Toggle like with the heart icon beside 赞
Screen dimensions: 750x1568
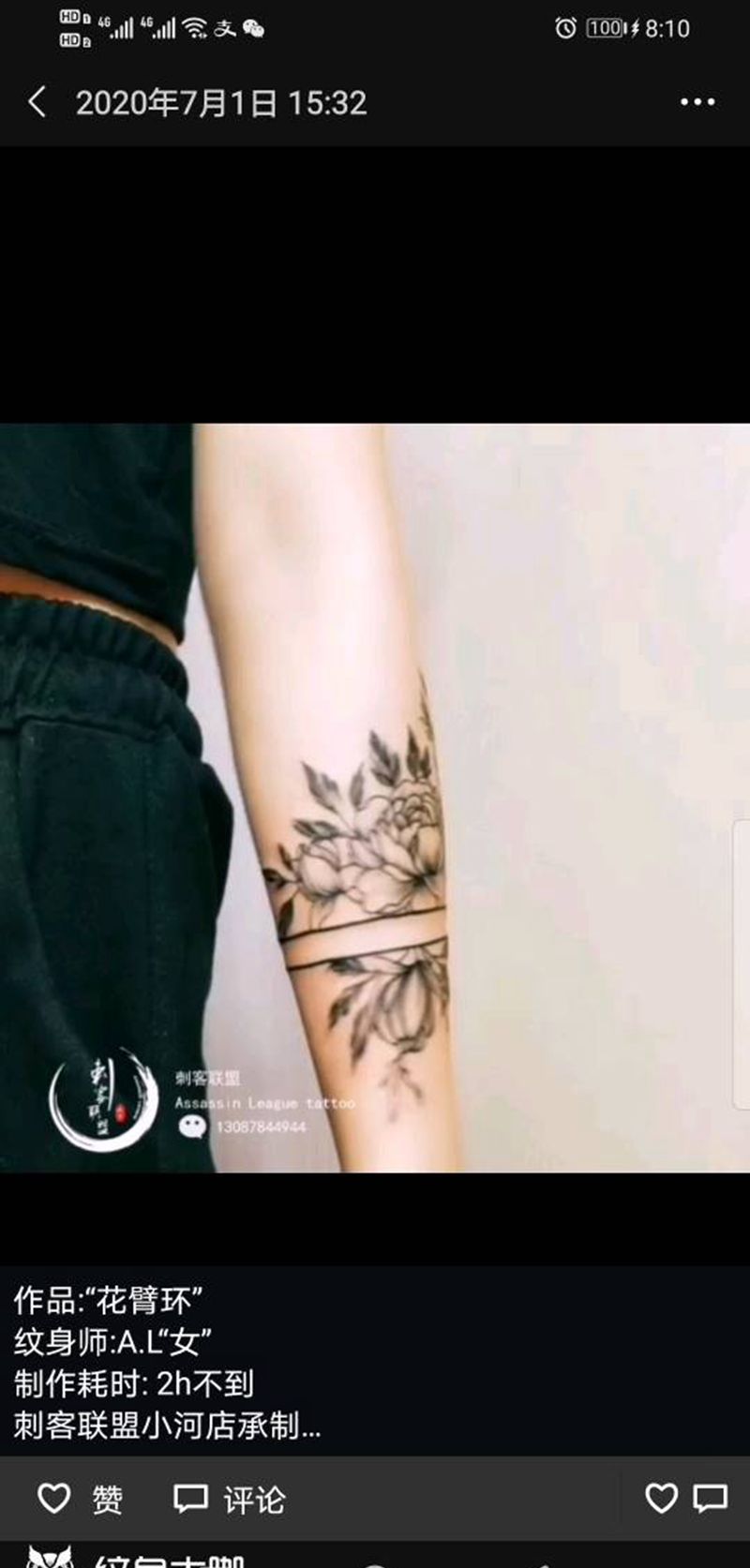click(54, 1499)
